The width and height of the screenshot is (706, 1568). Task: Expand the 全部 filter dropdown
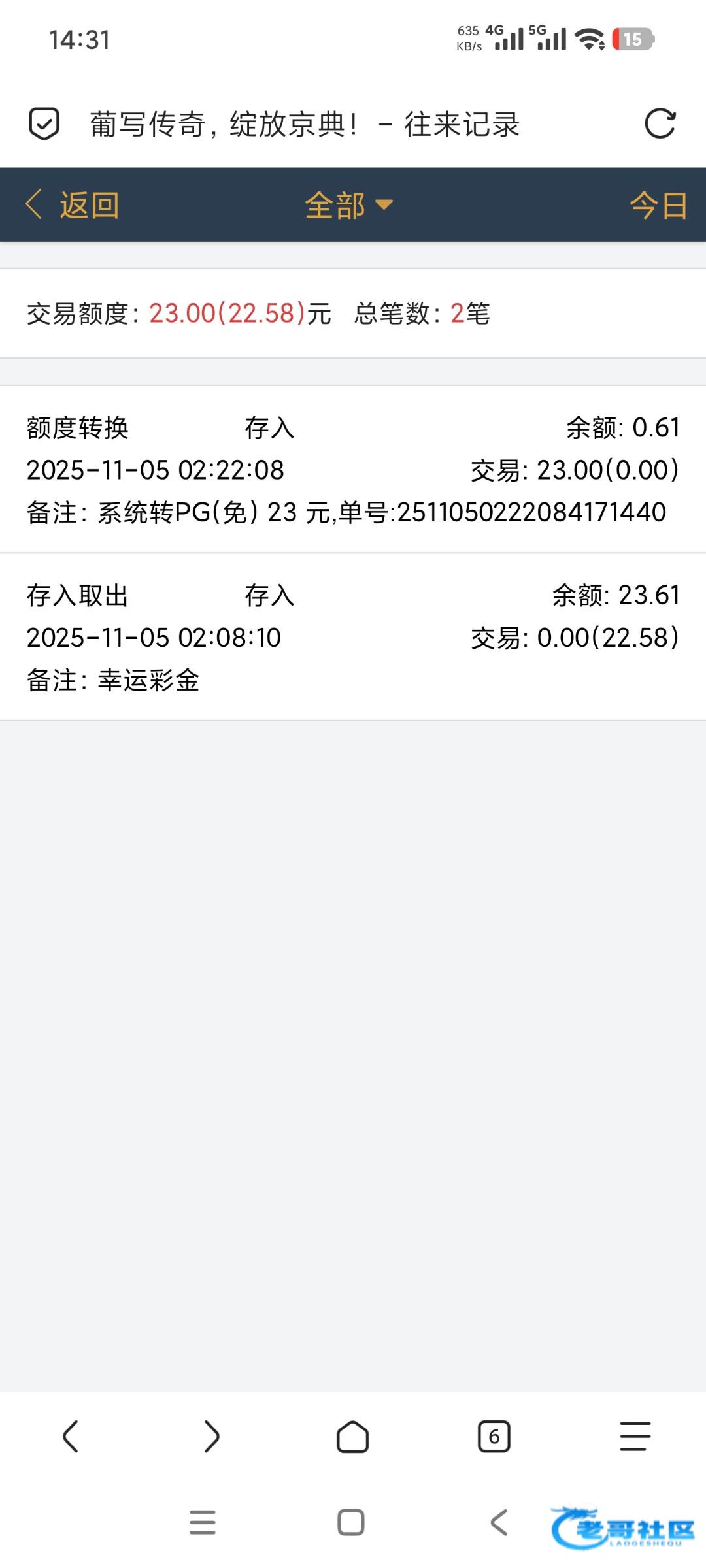348,205
